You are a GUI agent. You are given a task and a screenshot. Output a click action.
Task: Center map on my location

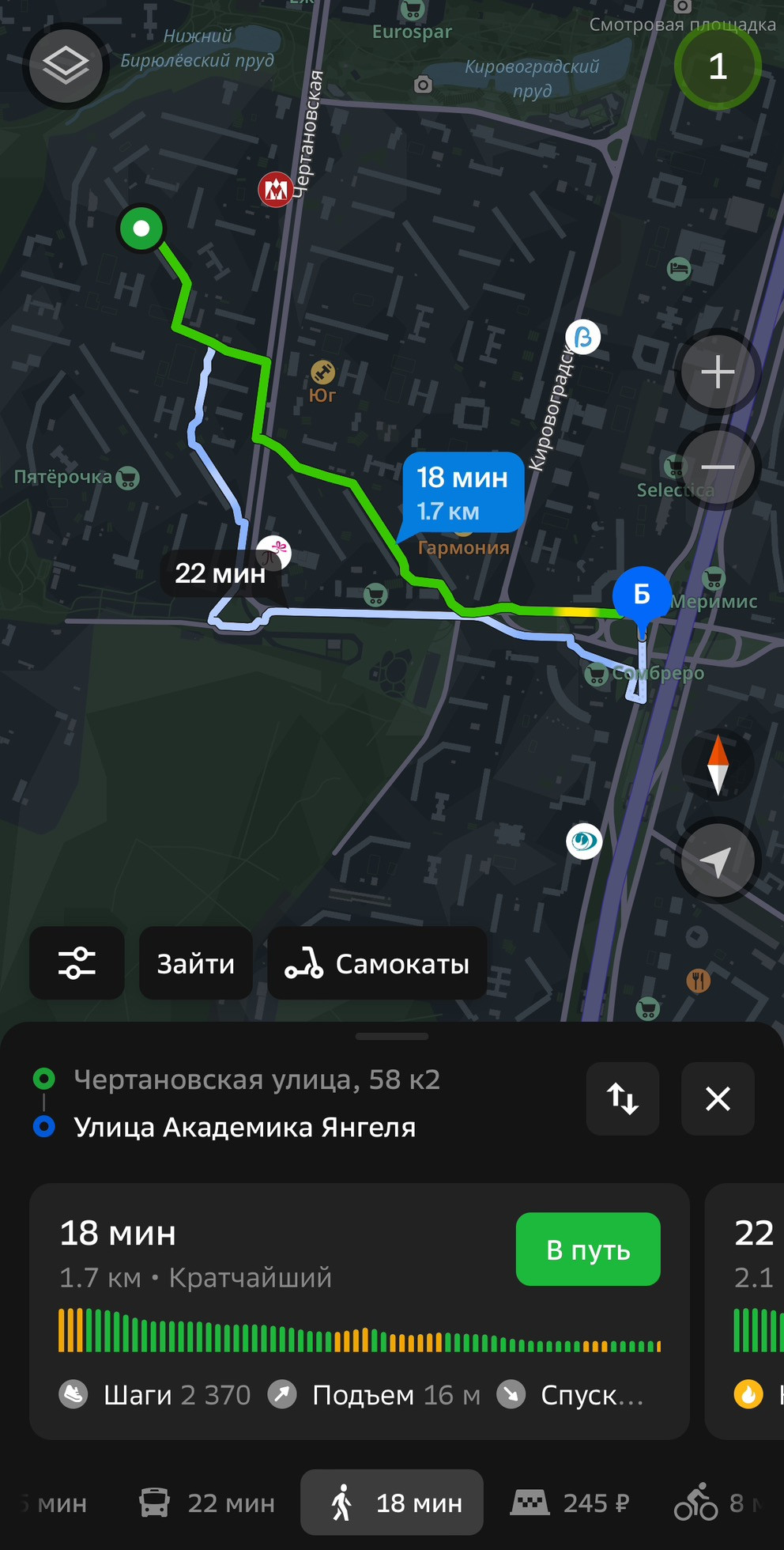click(718, 860)
